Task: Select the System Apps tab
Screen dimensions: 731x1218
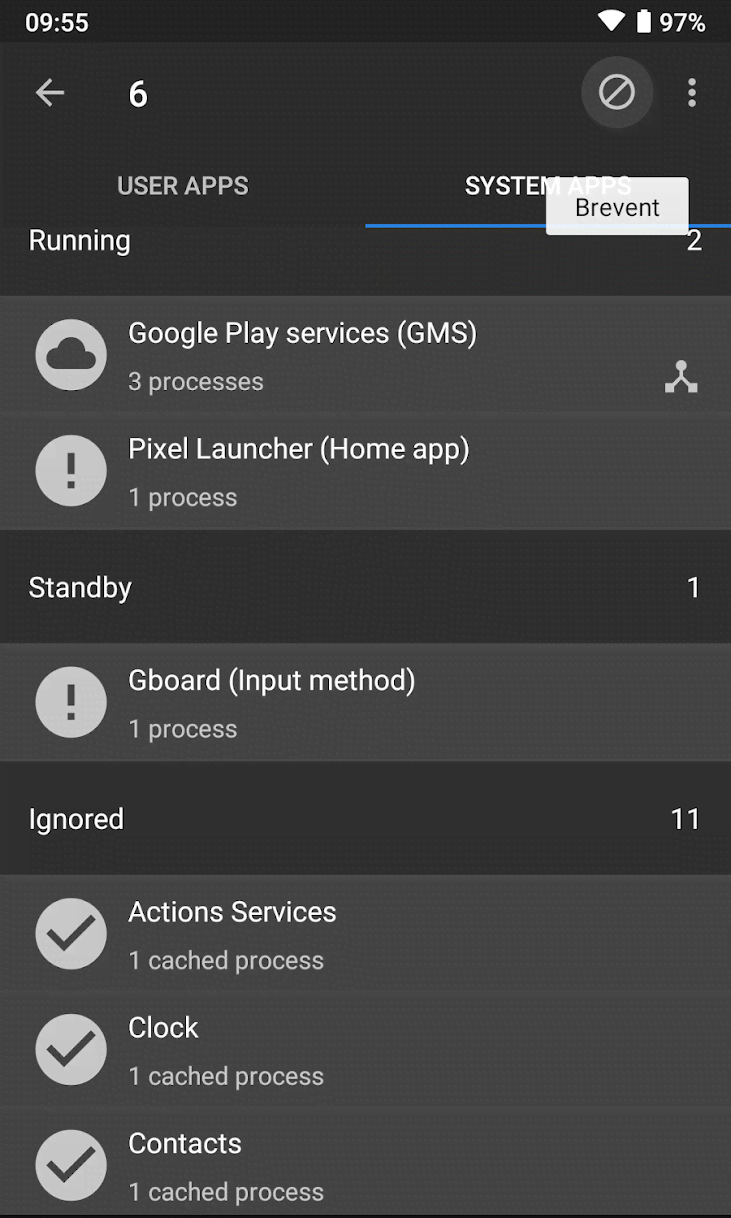Action: tap(548, 186)
